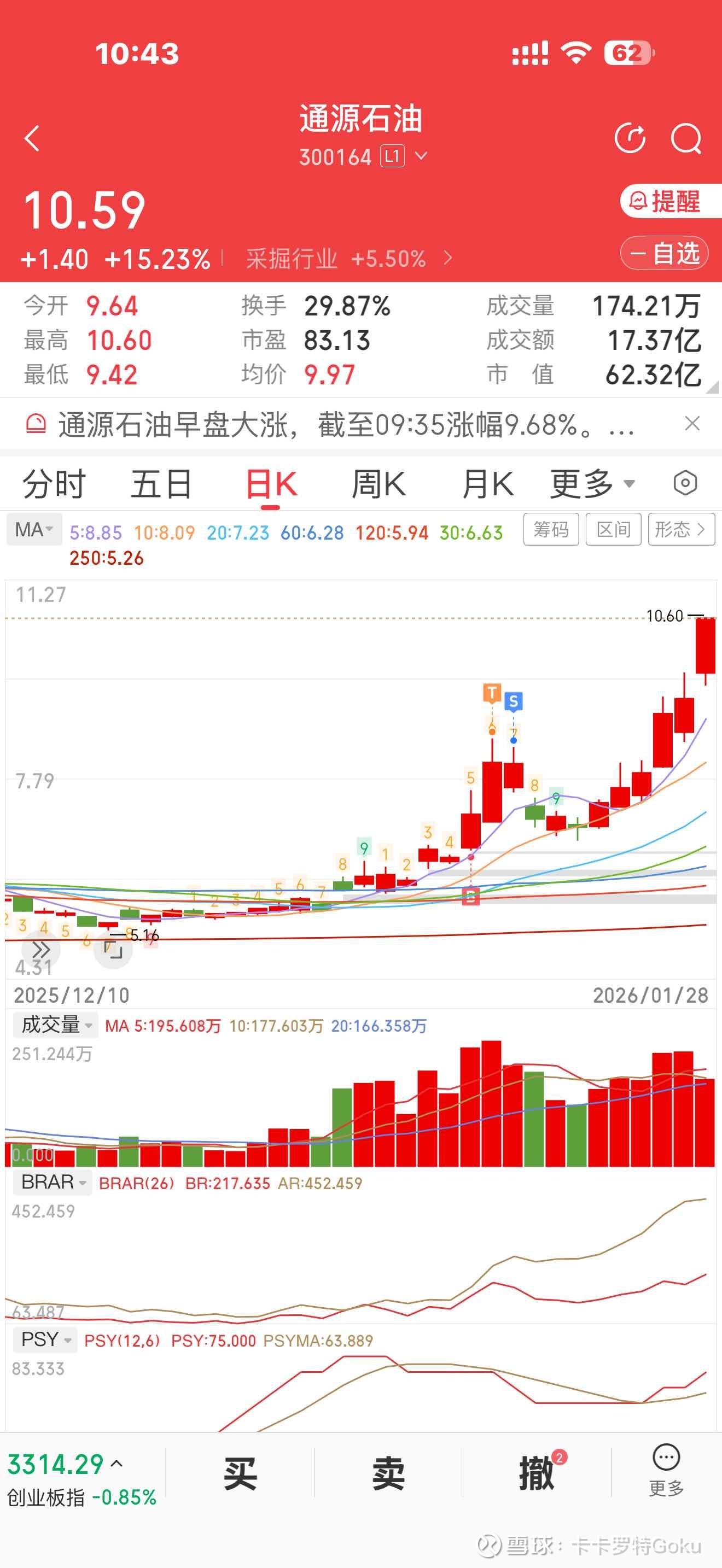Viewport: 722px width, 1568px height.
Task: Tap the 卖 sell button
Action: tap(388, 1473)
